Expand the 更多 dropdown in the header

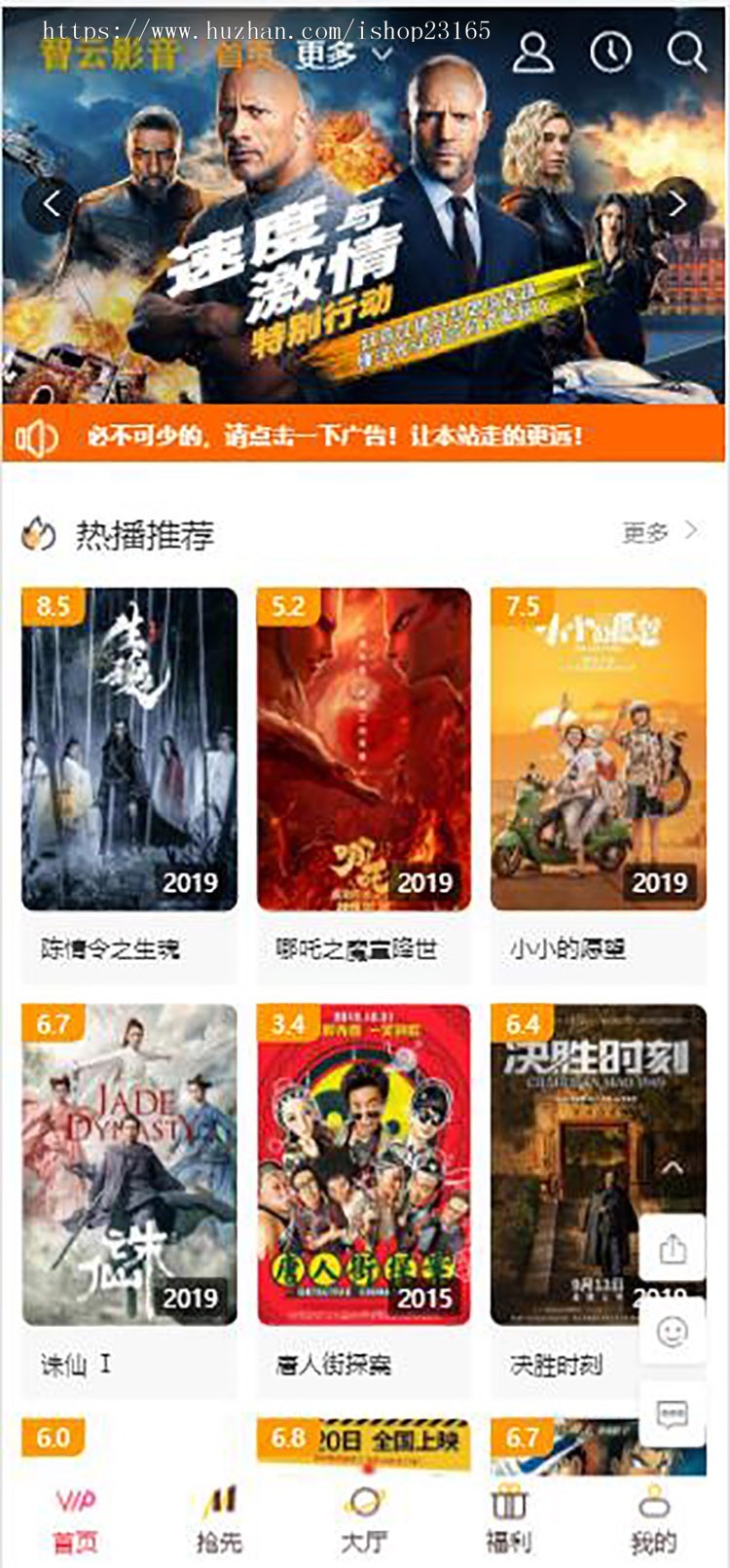[343, 54]
